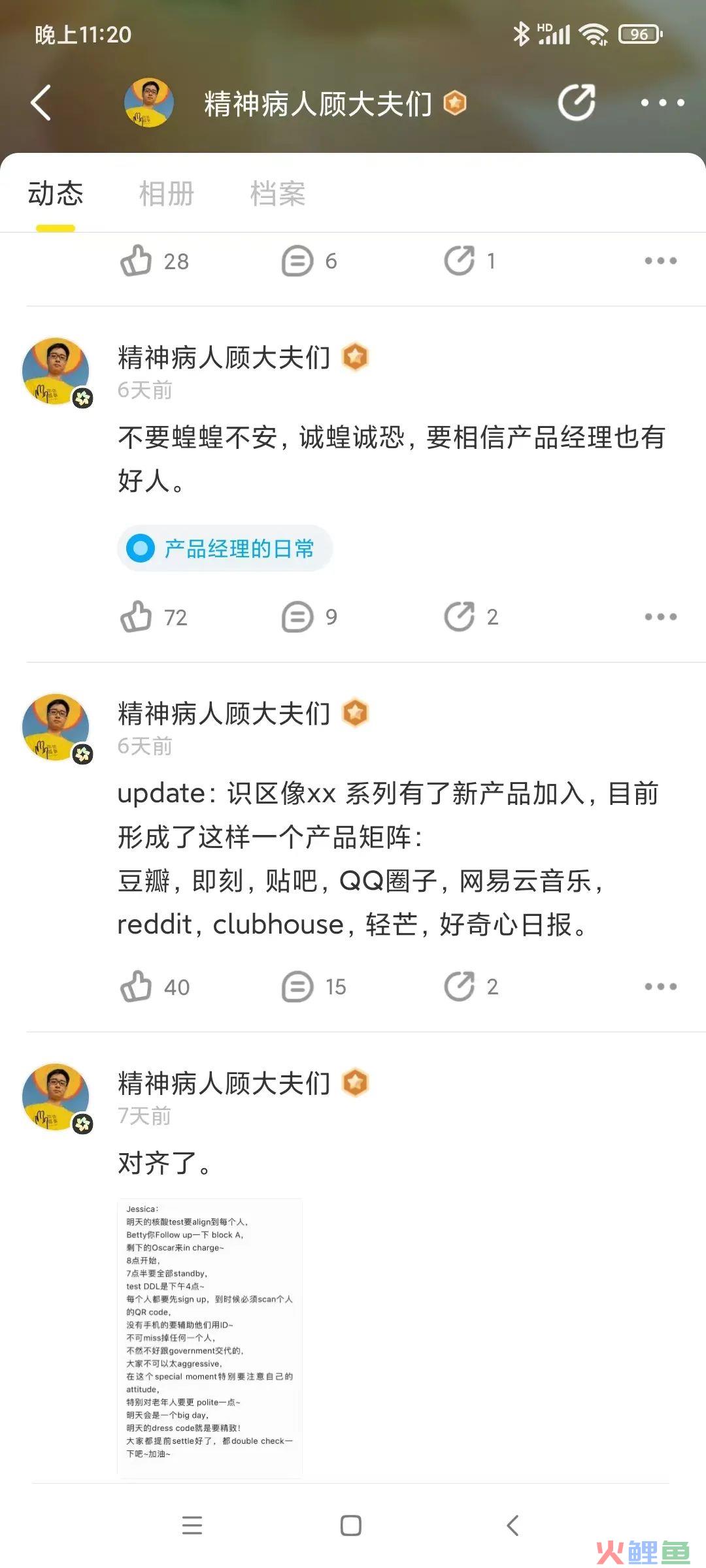The width and height of the screenshot is (706, 1568).
Task: Open comments on the 不要蝗蝗不安 post
Action: (x=297, y=617)
